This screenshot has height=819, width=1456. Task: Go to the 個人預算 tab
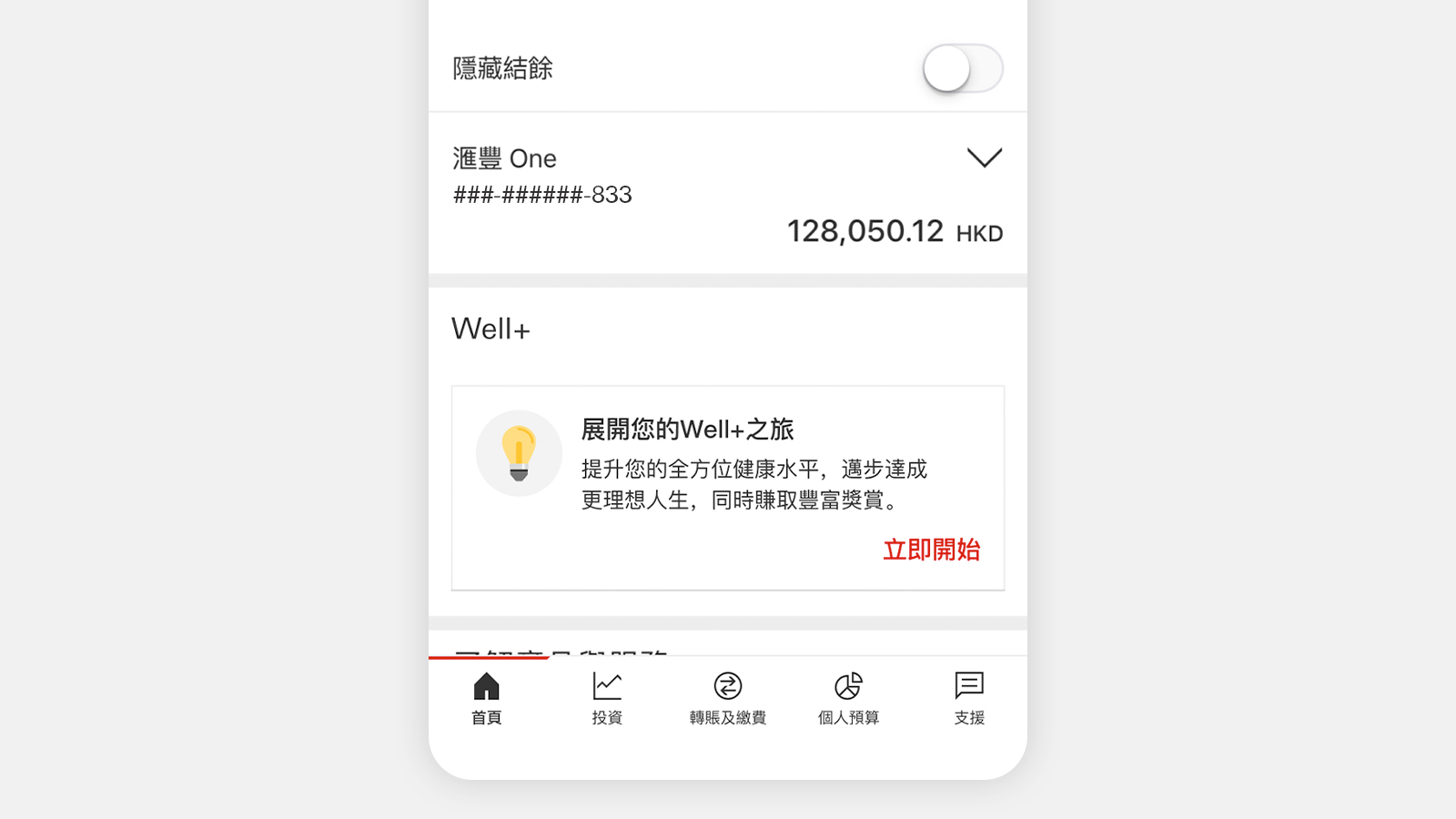[848, 699]
